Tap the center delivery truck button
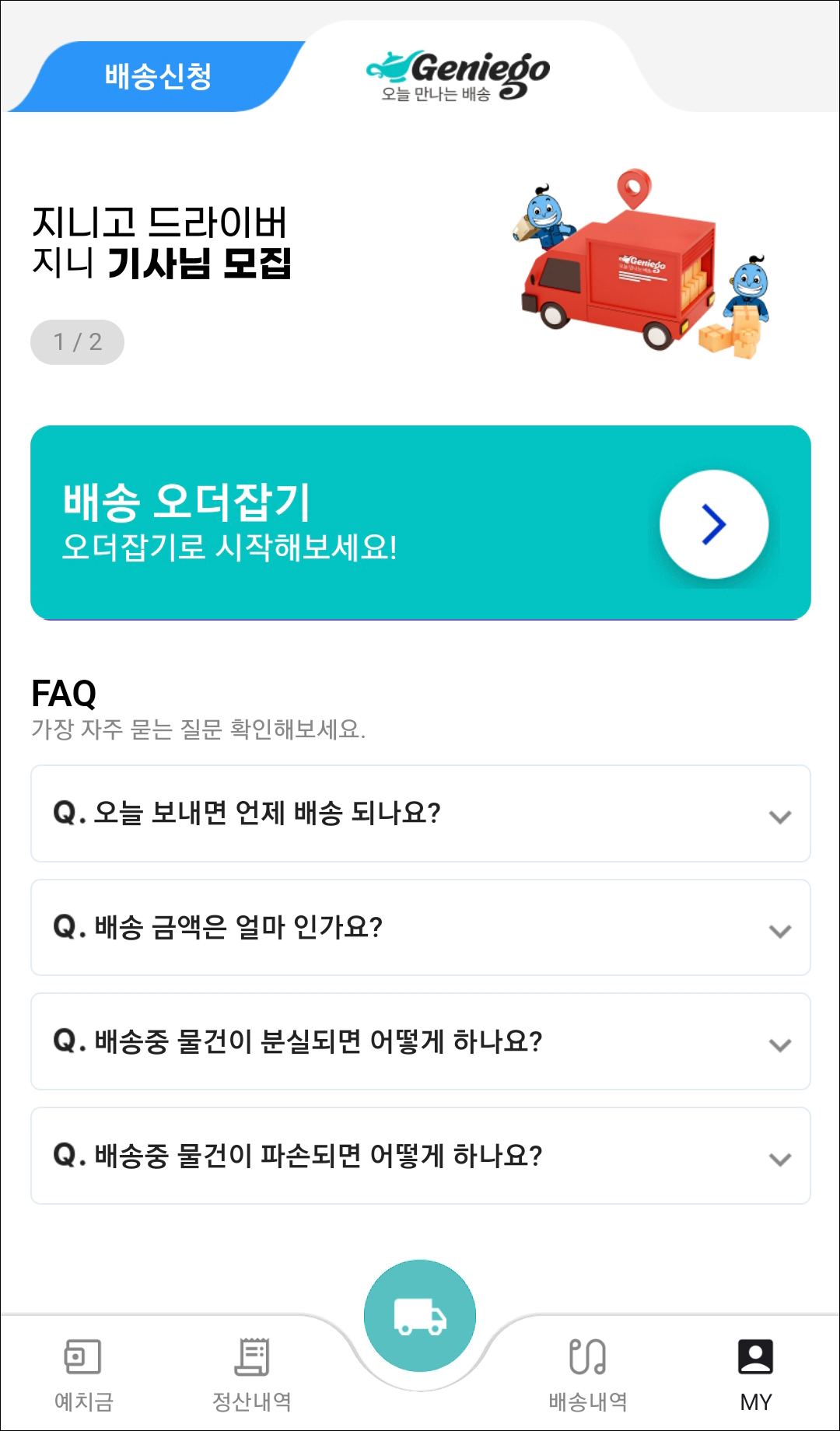The image size is (840, 1431). tap(420, 1316)
